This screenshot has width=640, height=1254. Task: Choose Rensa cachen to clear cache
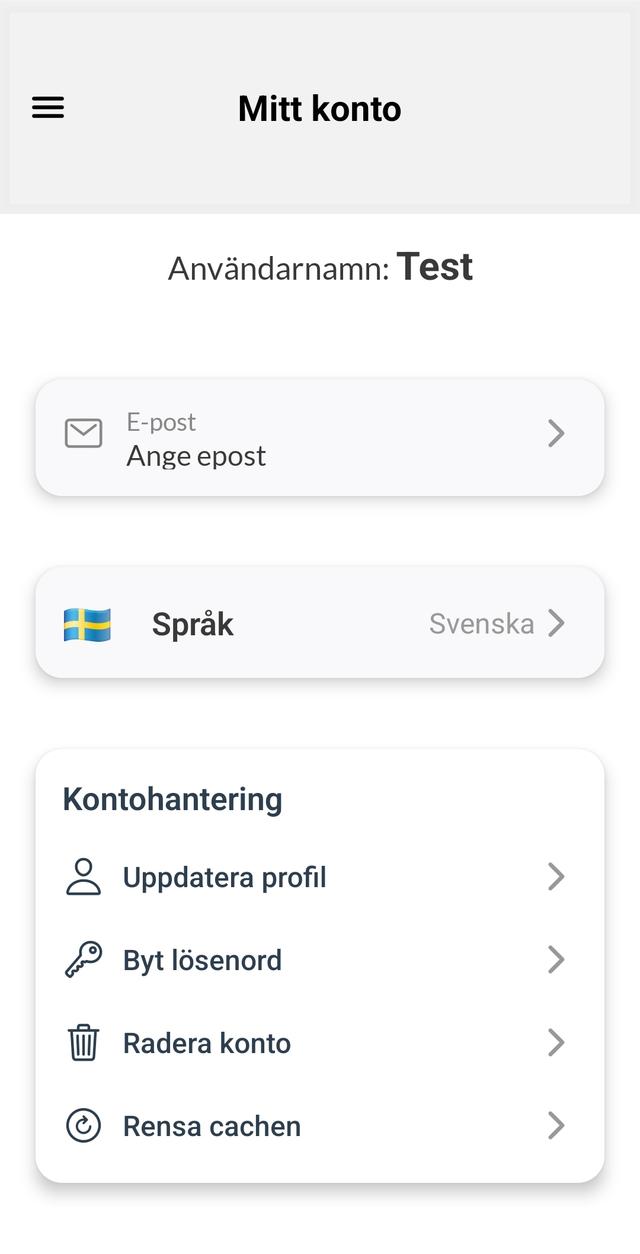pyautogui.click(x=319, y=1127)
